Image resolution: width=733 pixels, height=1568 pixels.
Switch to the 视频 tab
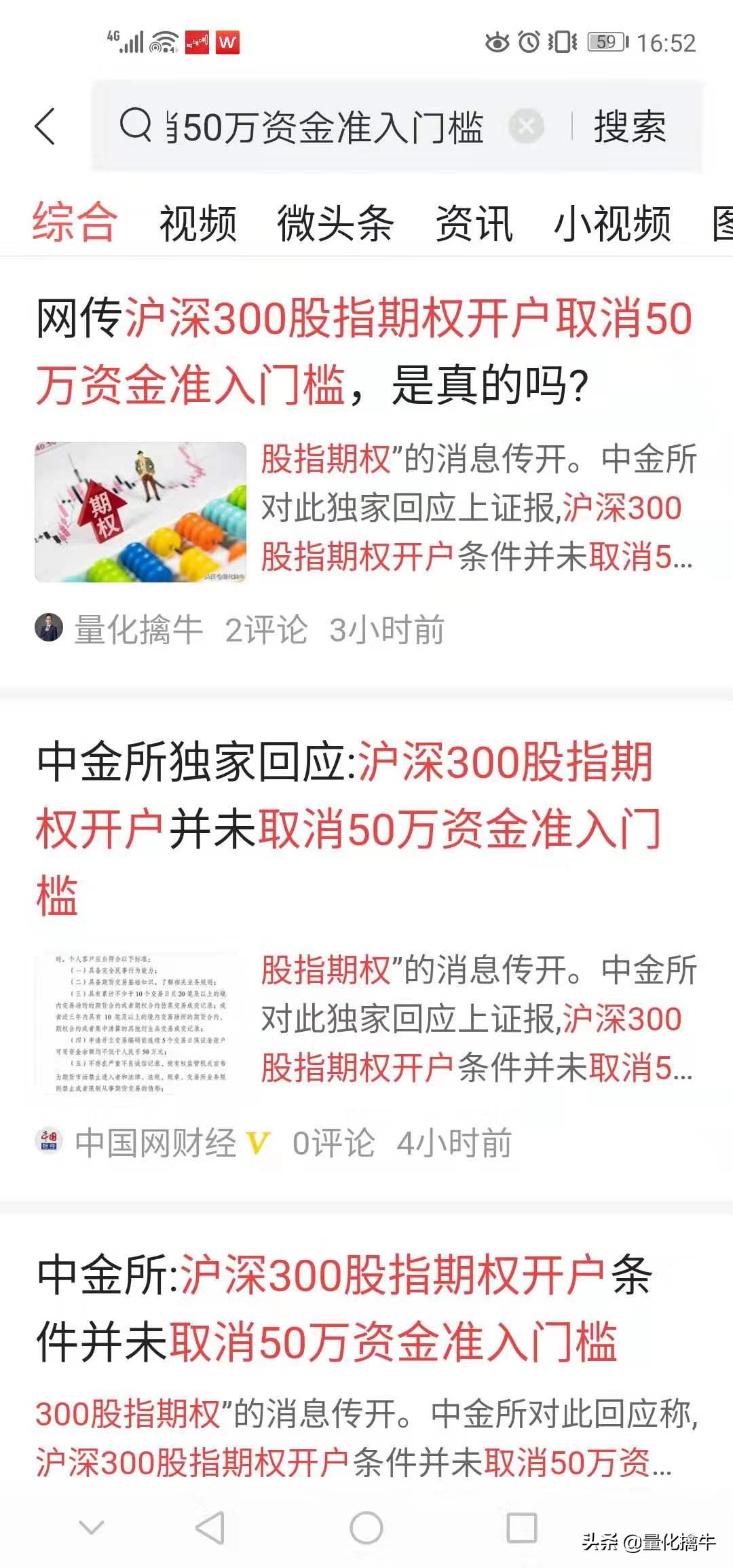point(197,225)
